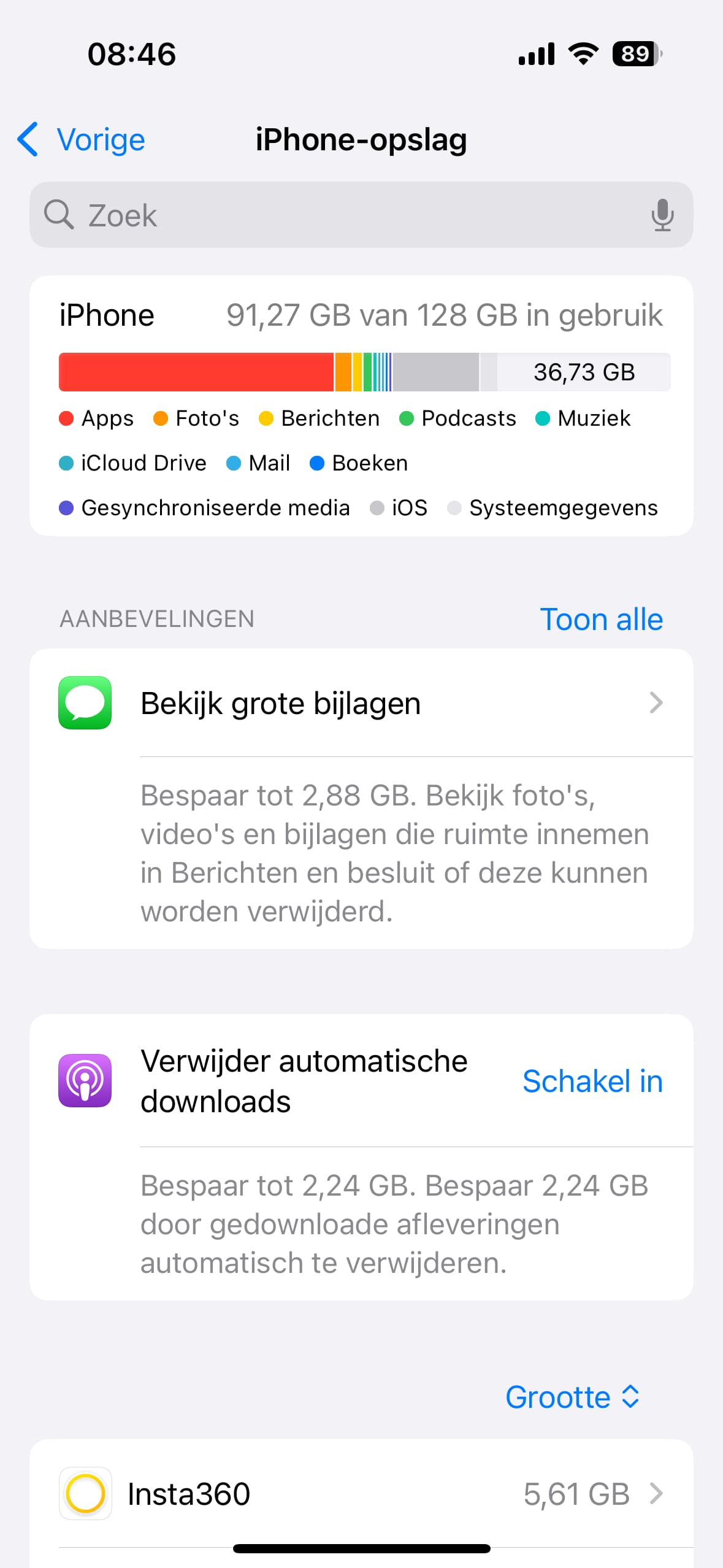Tap the colored storage usage bar
This screenshot has width=723, height=1568.
tap(276, 372)
